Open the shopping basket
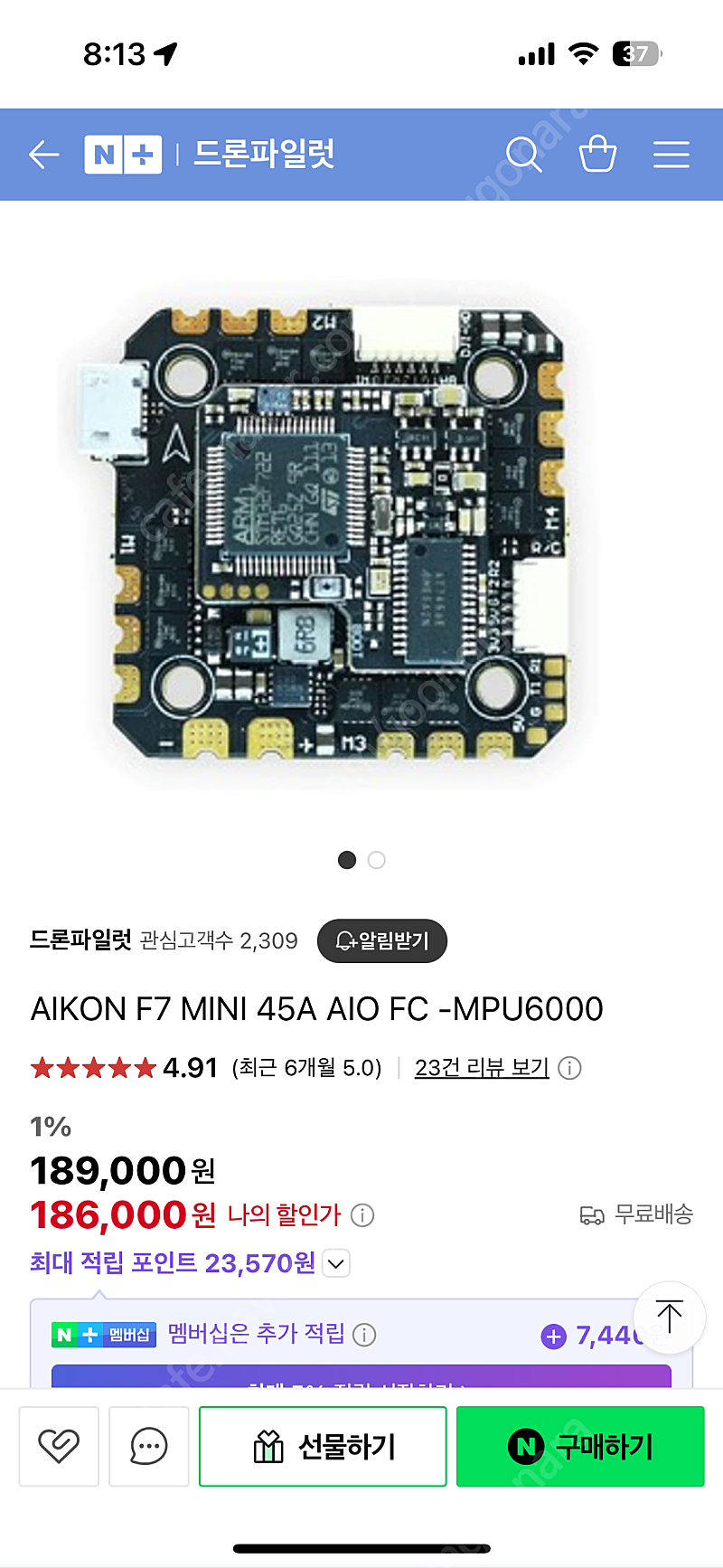The width and height of the screenshot is (723, 1568). coord(597,154)
